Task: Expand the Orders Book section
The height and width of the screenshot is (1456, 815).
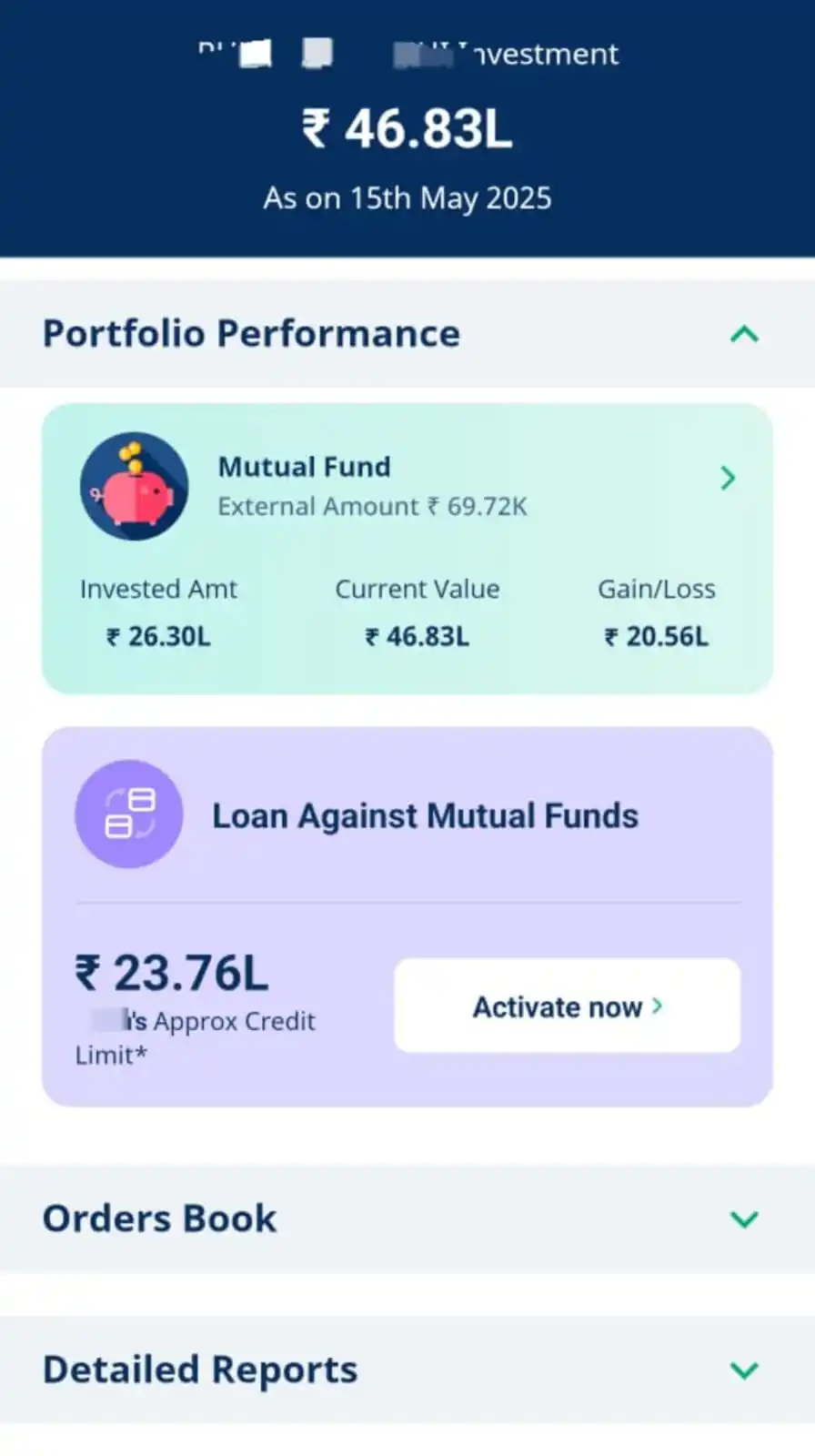Action: click(x=744, y=1219)
